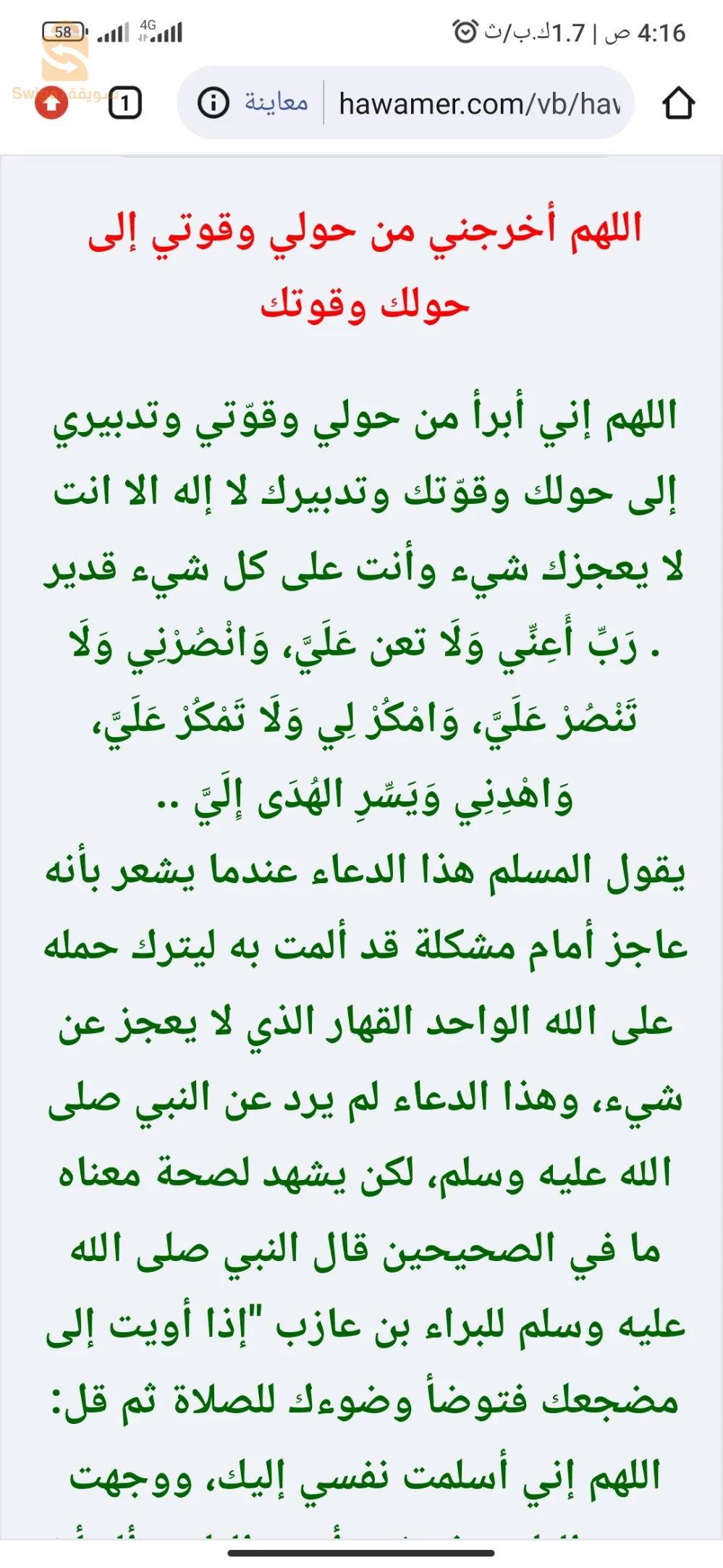Tap the page info (ⓘ) icon in address bar
723x1568 pixels.
[x=212, y=102]
